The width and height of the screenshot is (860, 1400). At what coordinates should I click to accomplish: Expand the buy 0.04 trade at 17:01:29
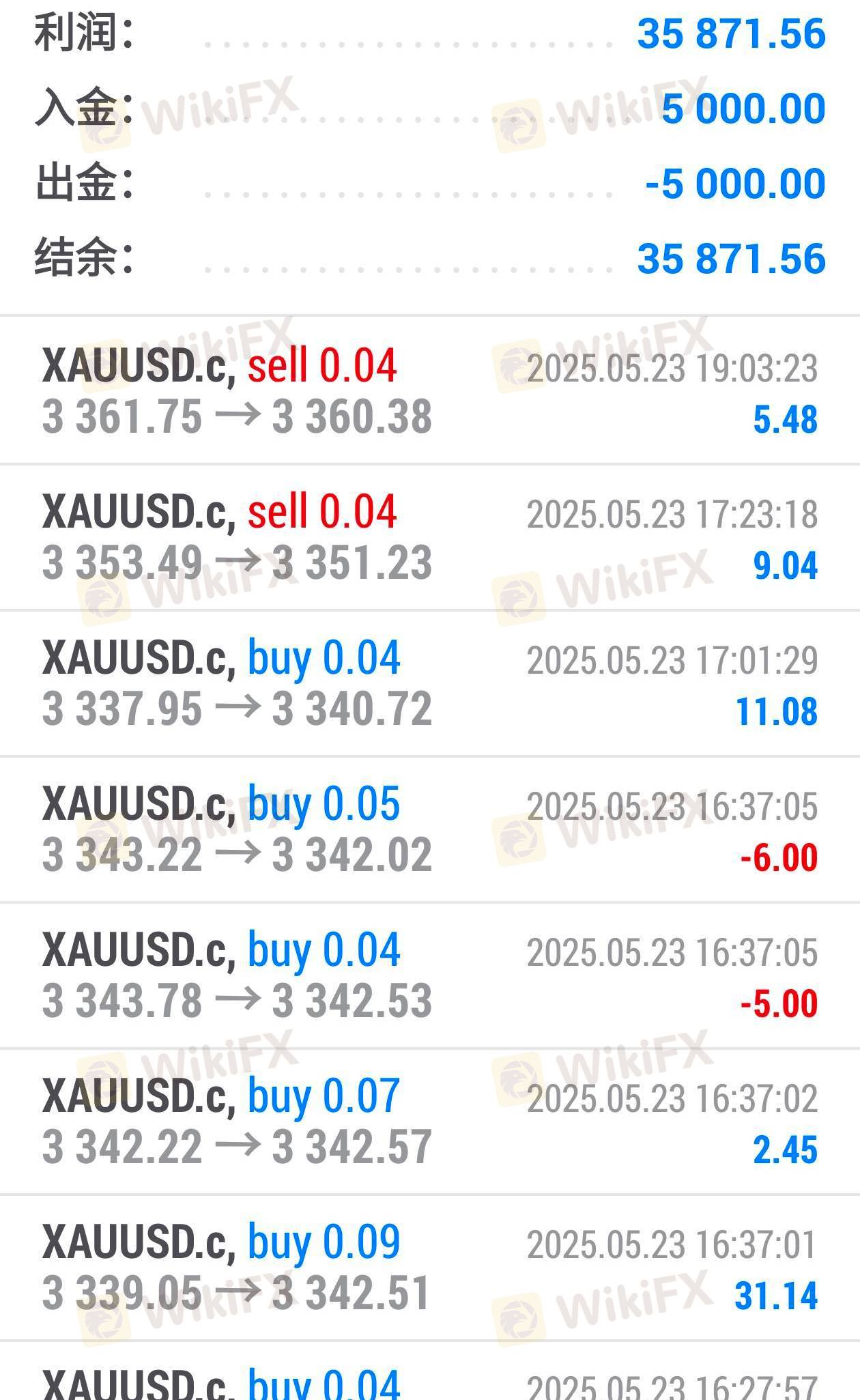coord(430,683)
